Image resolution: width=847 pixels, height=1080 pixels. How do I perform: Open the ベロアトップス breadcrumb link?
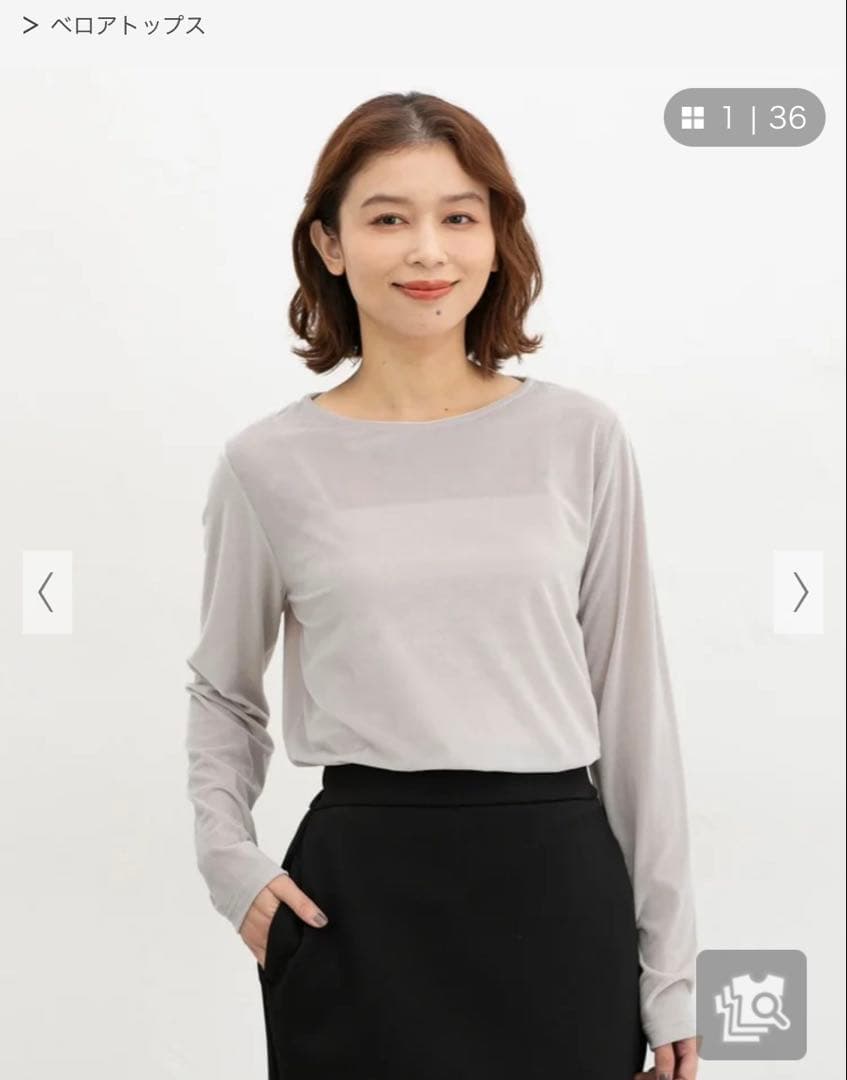(128, 26)
